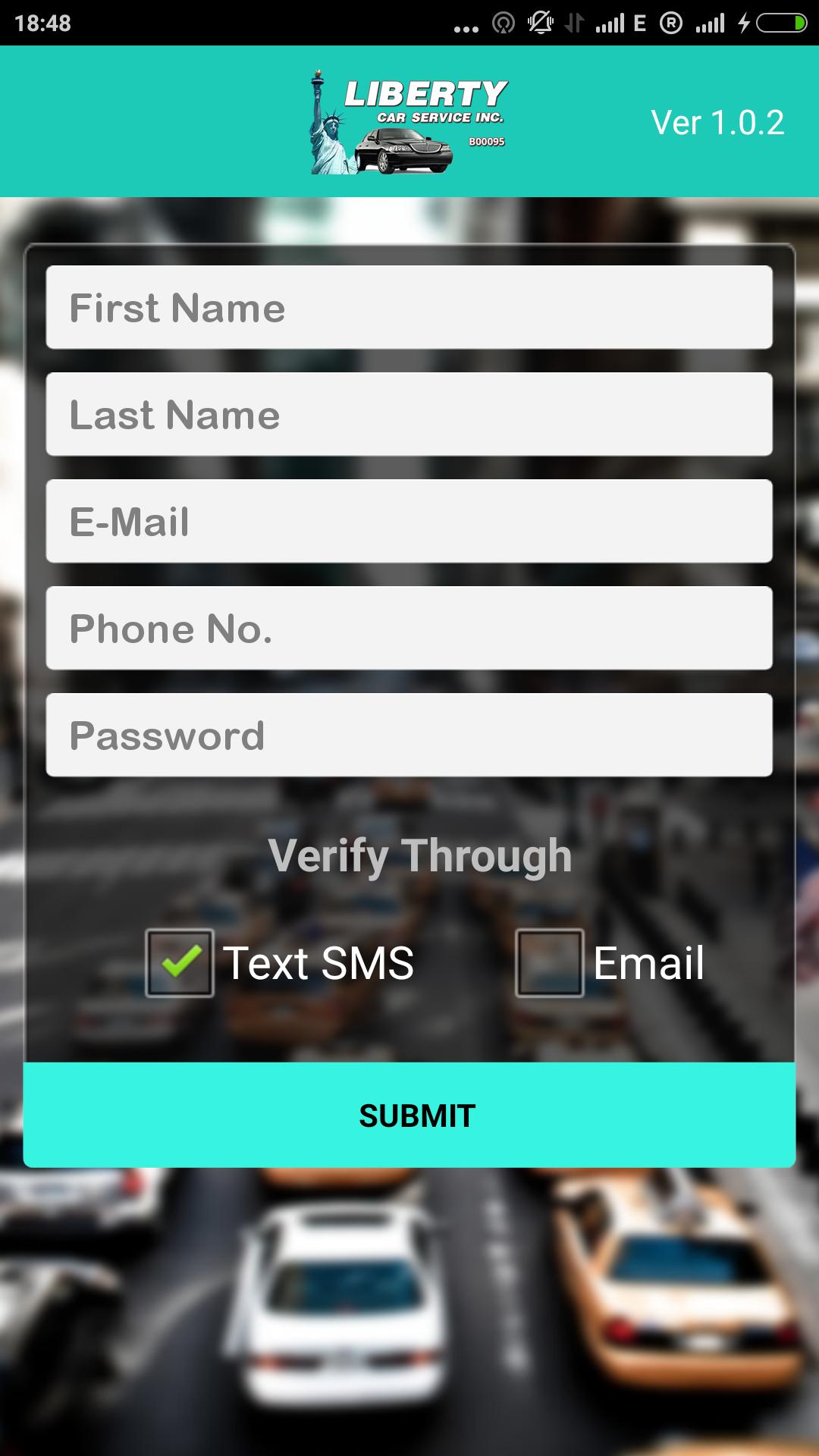Select the Last Name input box

pos(409,414)
